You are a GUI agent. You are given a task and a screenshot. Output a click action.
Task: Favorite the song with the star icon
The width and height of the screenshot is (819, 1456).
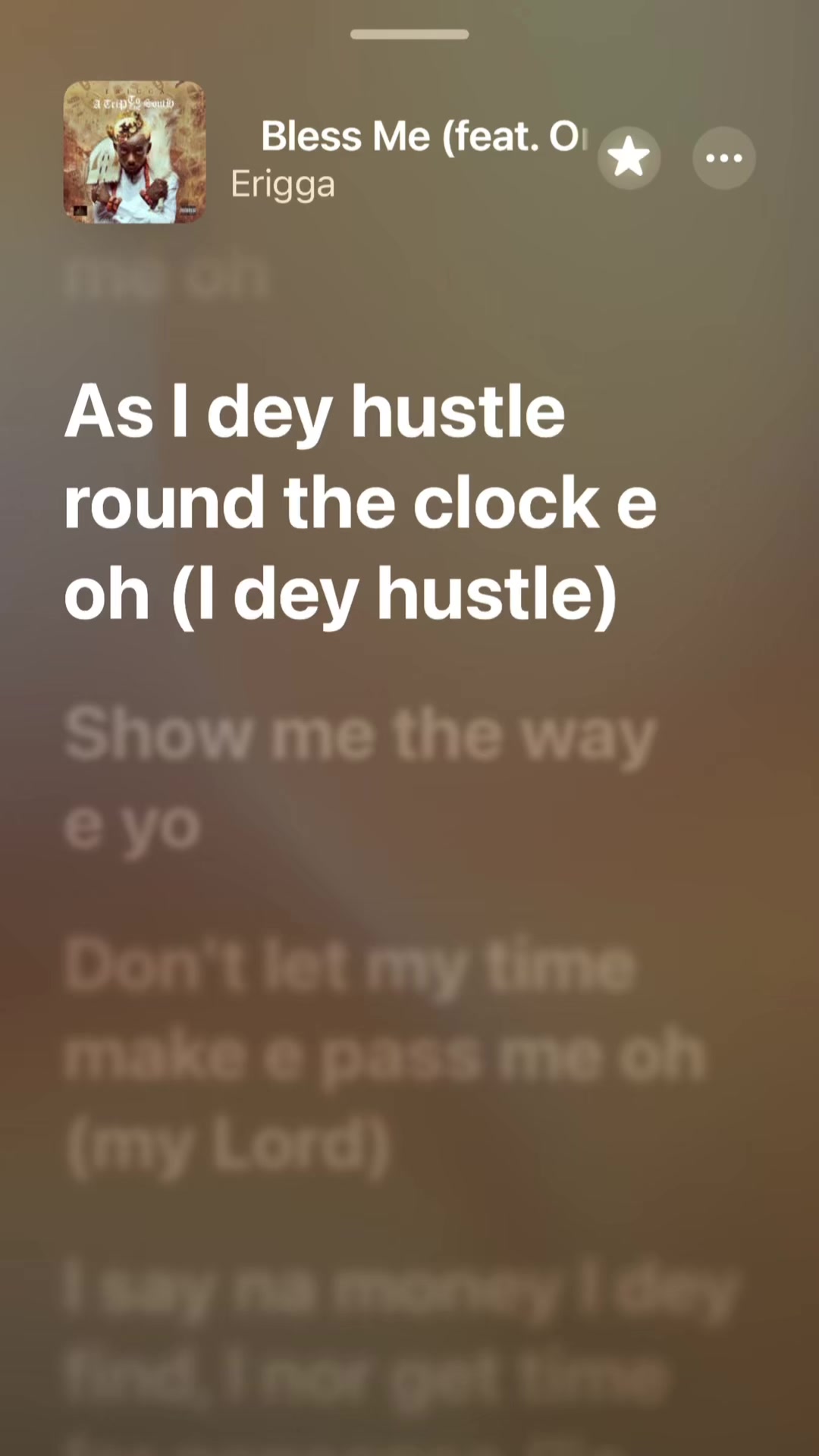[629, 158]
